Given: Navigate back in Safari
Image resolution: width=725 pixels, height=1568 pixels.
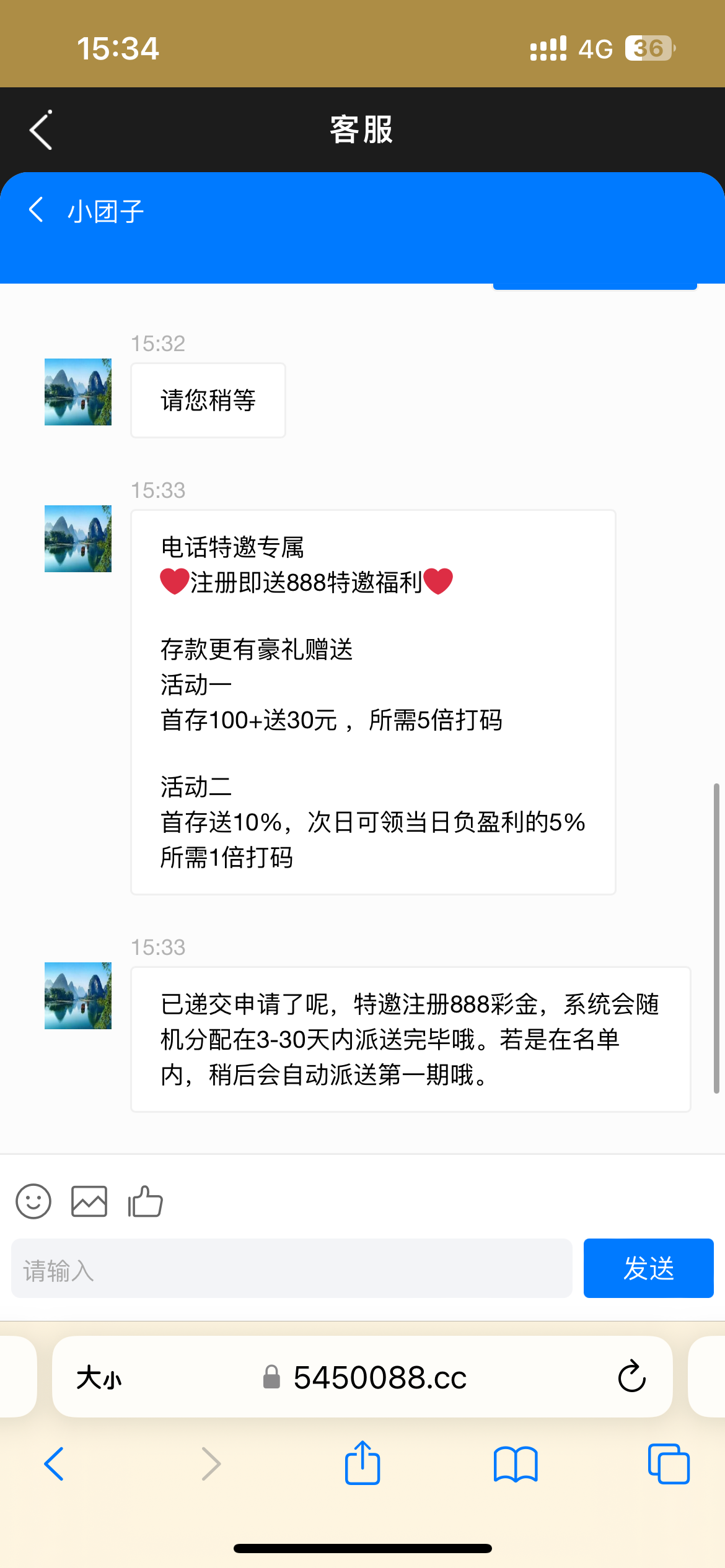Looking at the screenshot, I should pos(55,1464).
